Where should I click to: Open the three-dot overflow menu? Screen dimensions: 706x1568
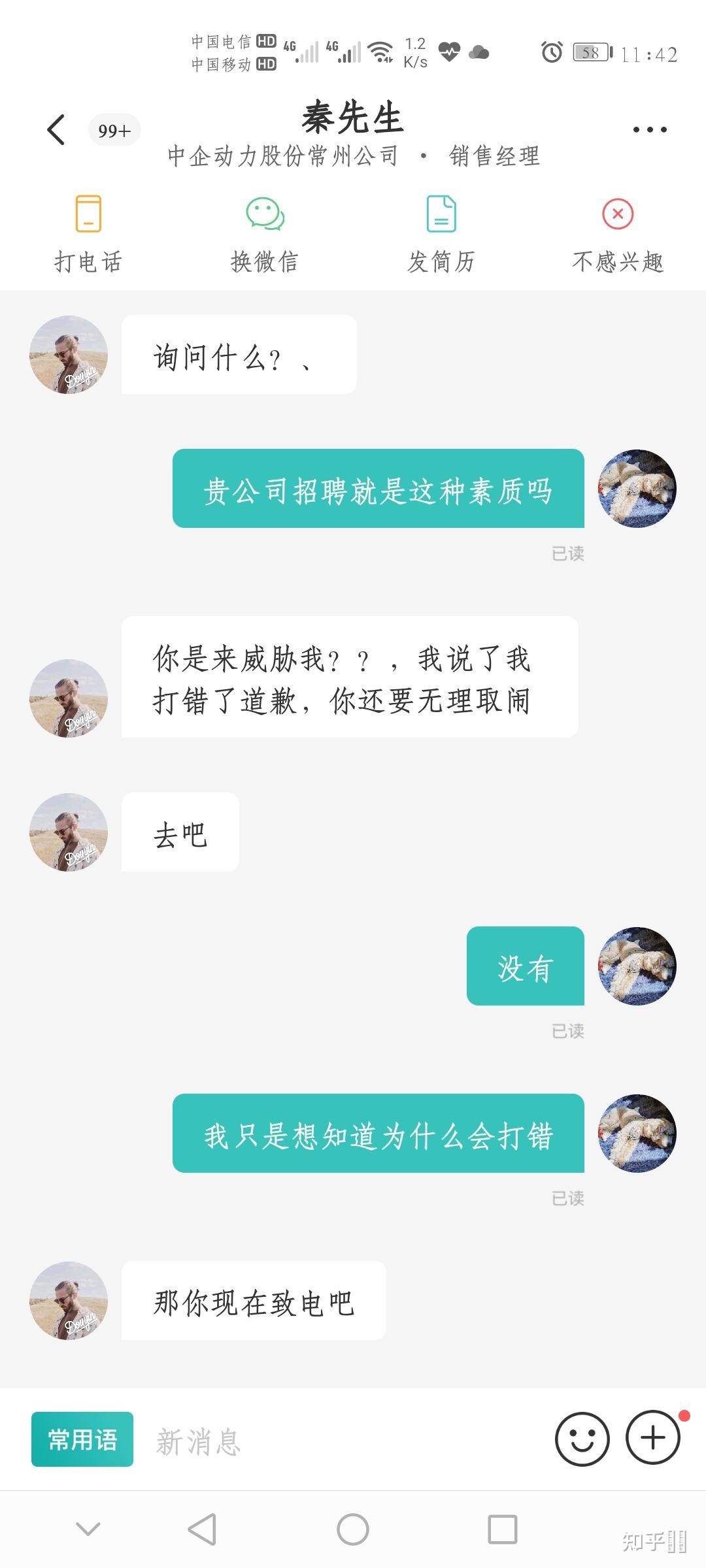(x=650, y=129)
